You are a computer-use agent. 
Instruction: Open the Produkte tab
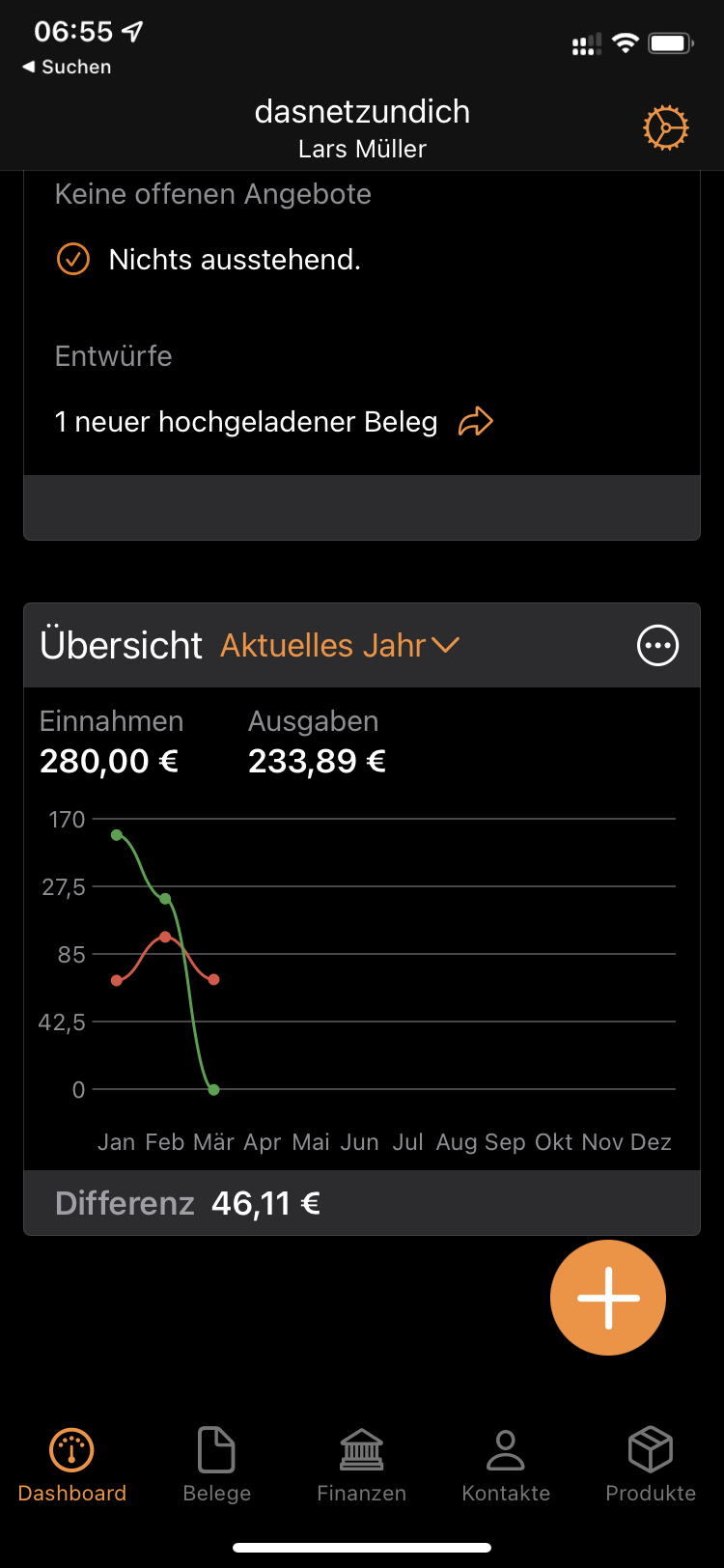(651, 1465)
